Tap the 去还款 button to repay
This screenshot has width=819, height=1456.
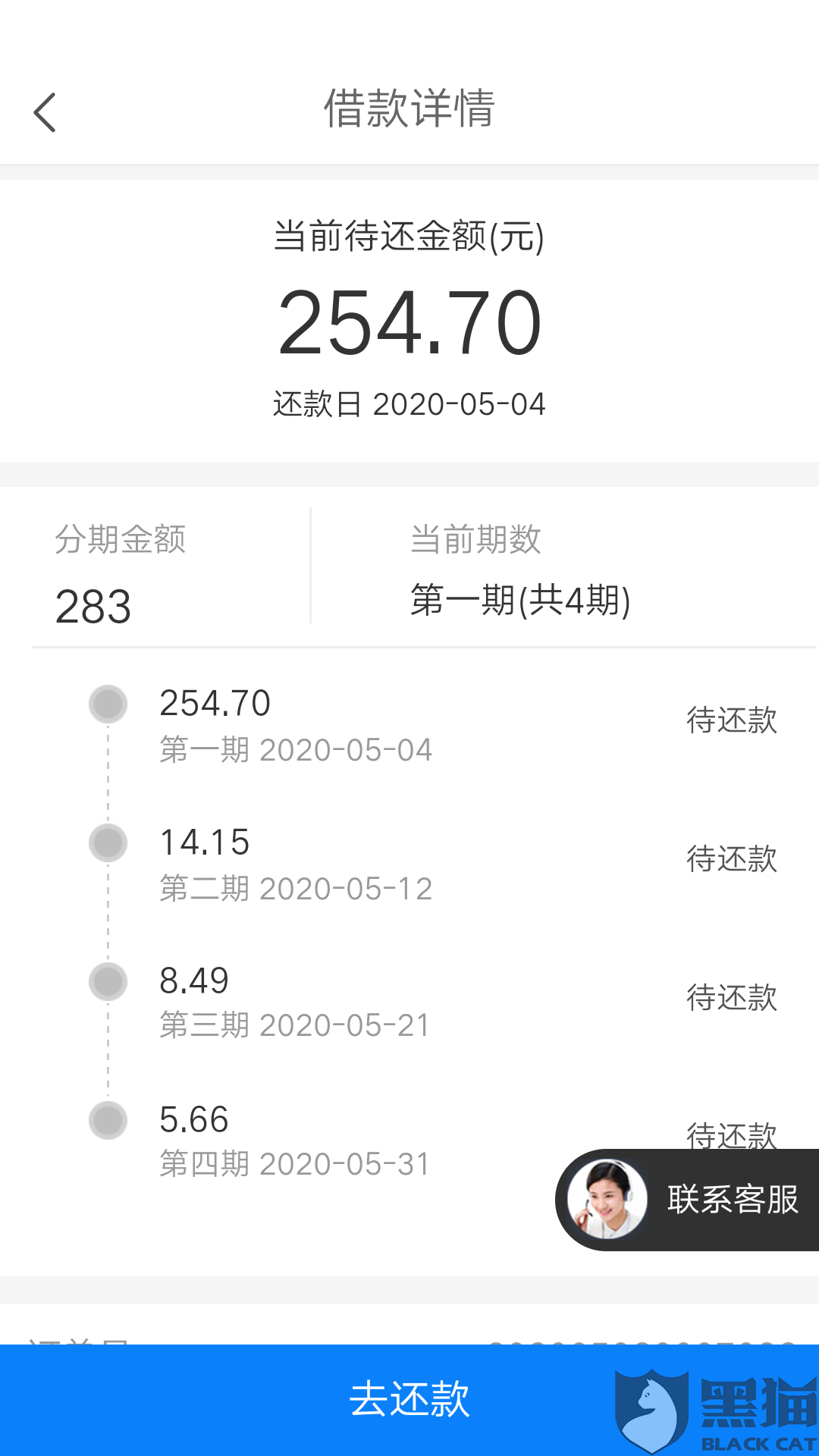pos(409,1400)
